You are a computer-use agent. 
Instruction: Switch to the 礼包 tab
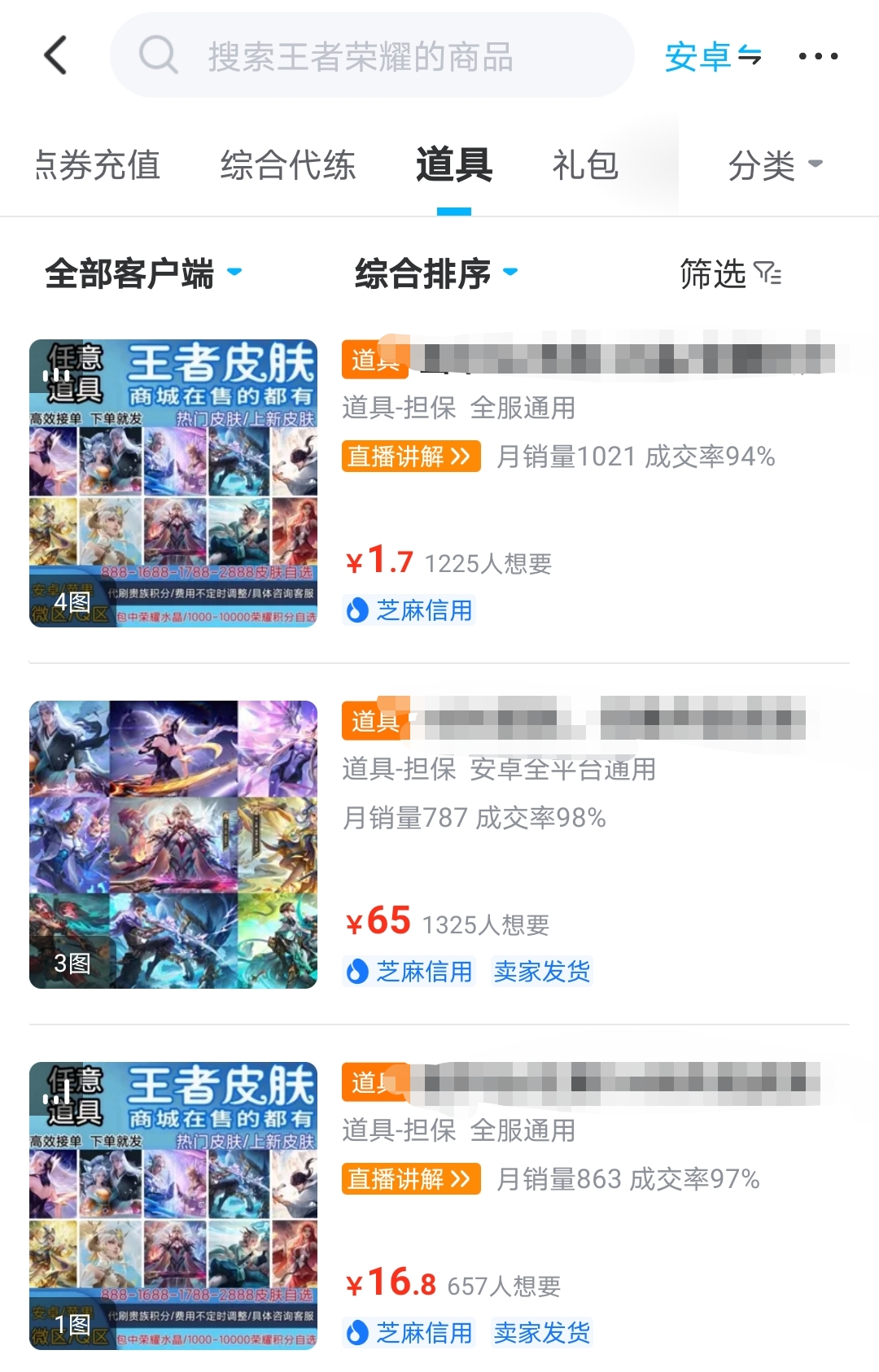coord(585,165)
